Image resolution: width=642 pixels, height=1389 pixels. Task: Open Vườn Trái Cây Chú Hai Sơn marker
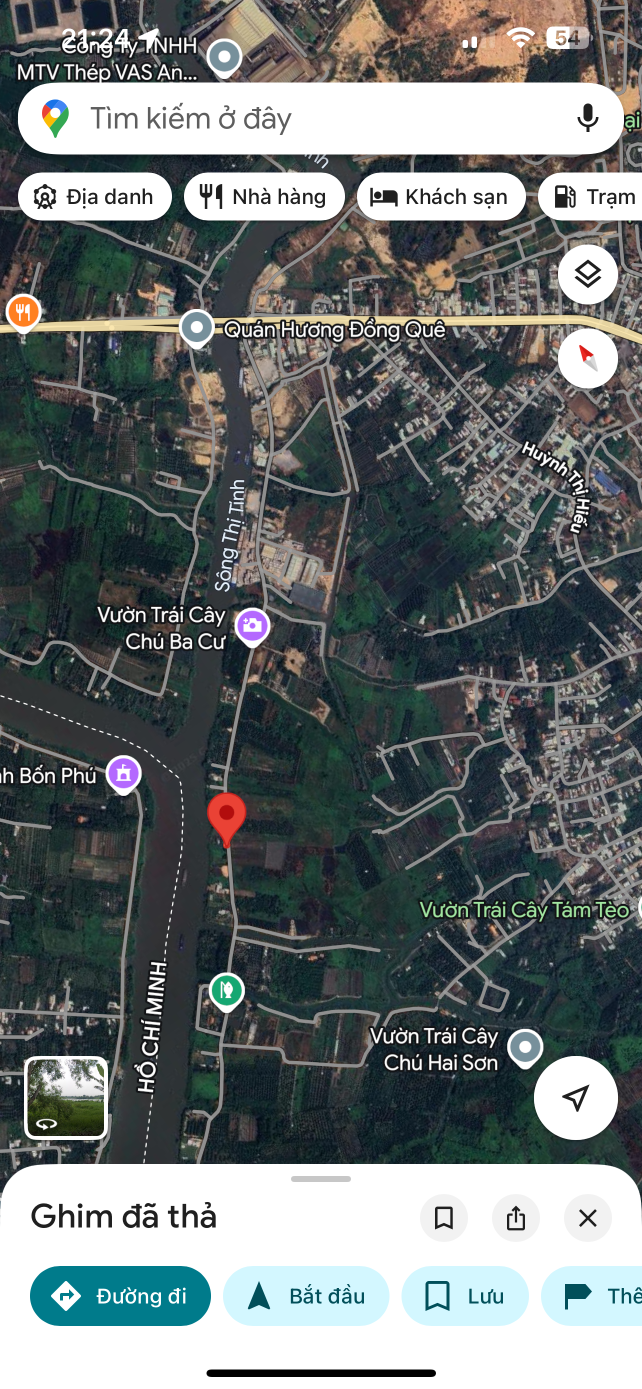(524, 1047)
